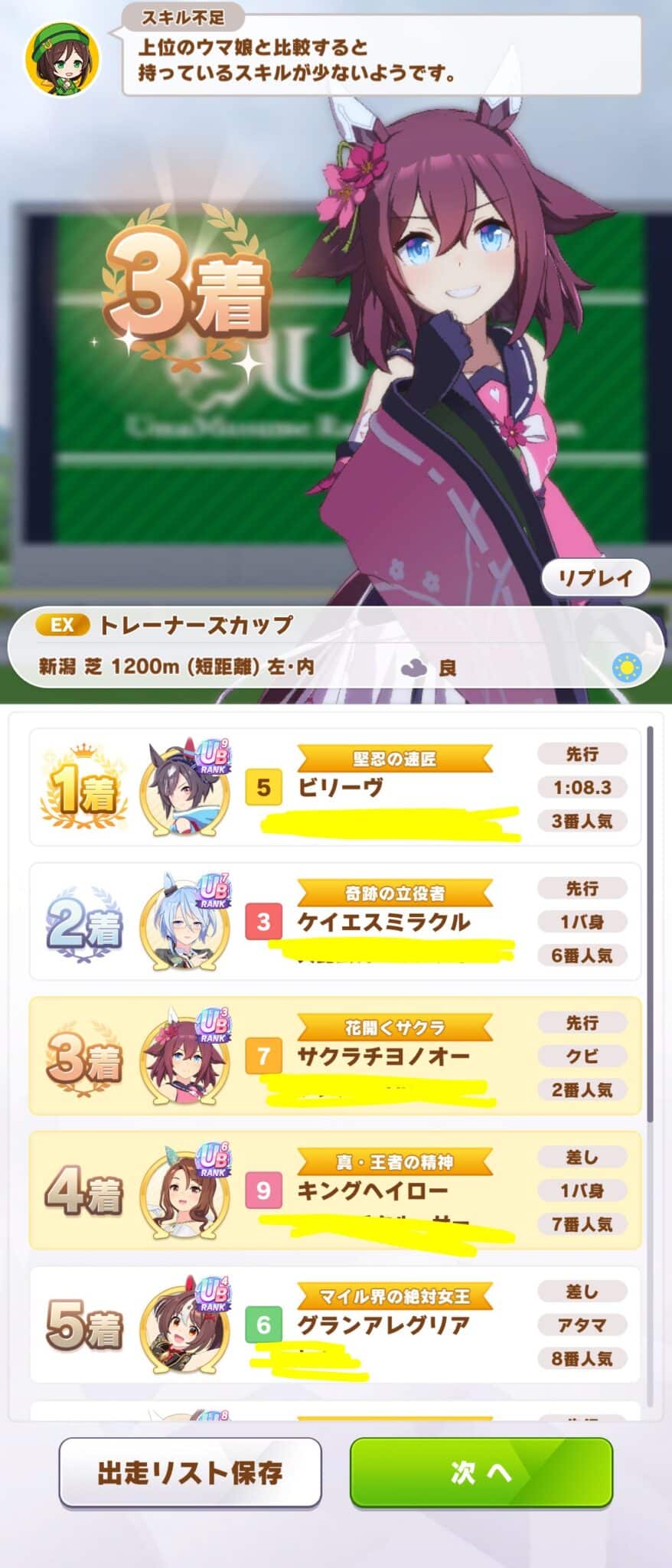This screenshot has width=672, height=1568.
Task: View サクラチヨノオー 3rd place entry
Action: click(x=334, y=1056)
